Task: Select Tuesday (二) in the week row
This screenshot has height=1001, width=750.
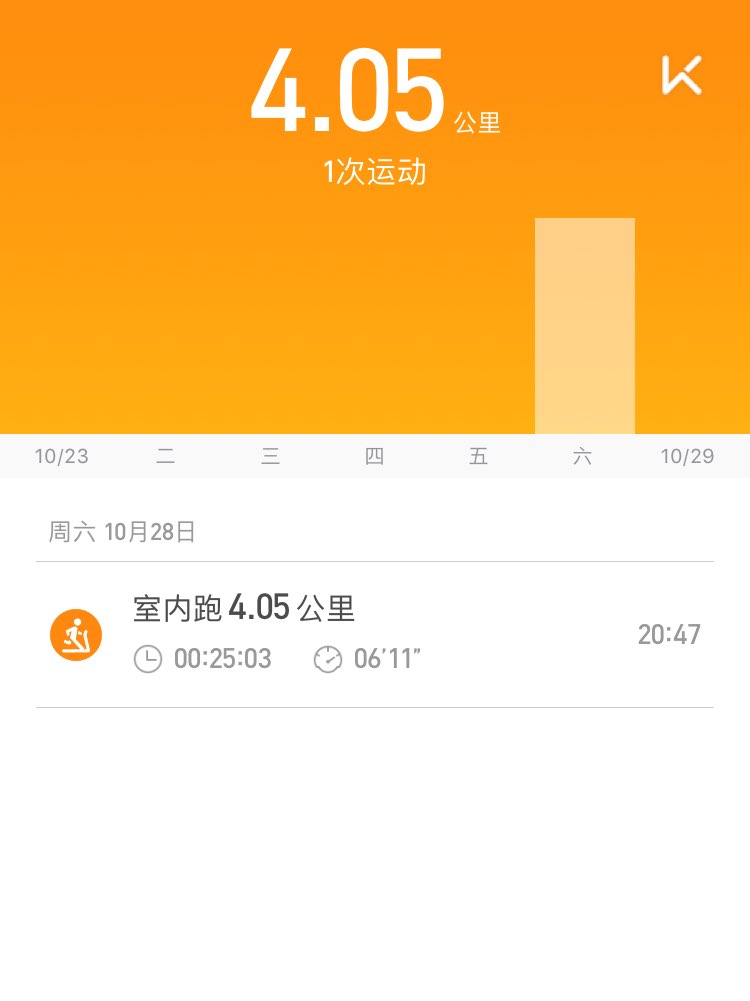Action: (x=166, y=457)
